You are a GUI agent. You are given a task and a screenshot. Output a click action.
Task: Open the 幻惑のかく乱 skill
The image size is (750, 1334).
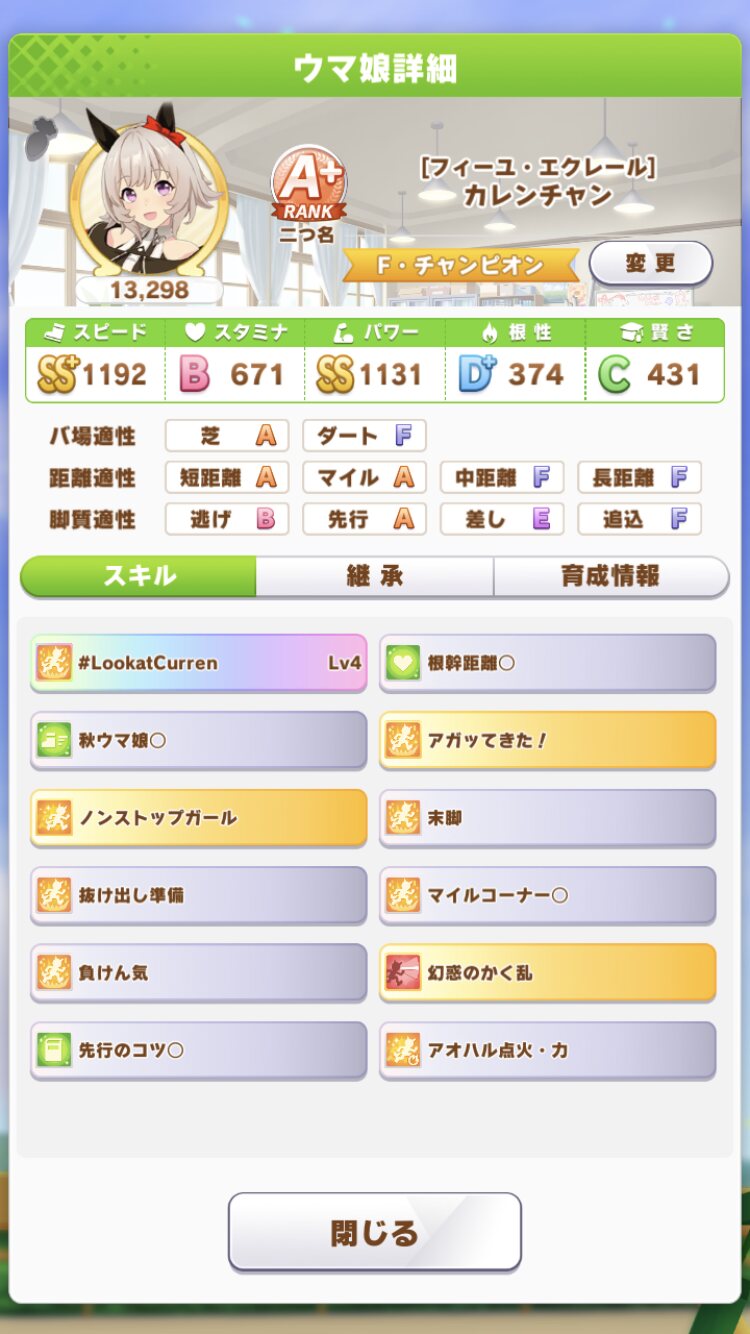coord(547,973)
